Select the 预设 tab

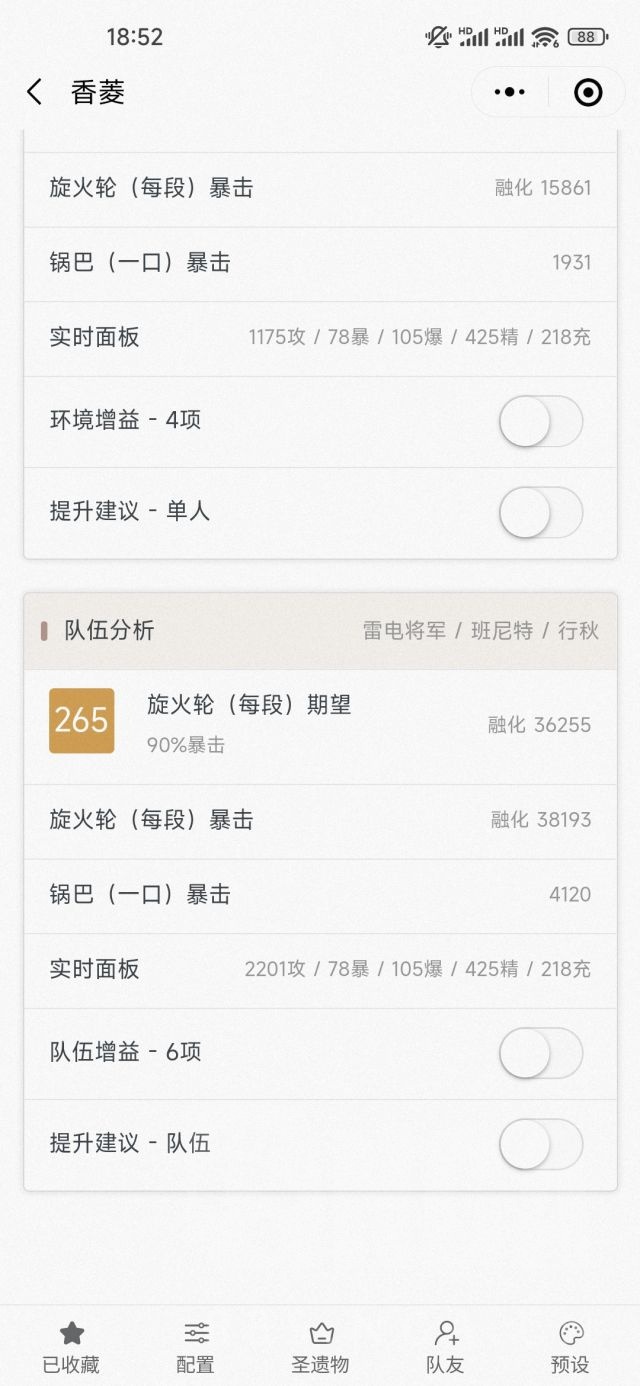click(570, 1346)
